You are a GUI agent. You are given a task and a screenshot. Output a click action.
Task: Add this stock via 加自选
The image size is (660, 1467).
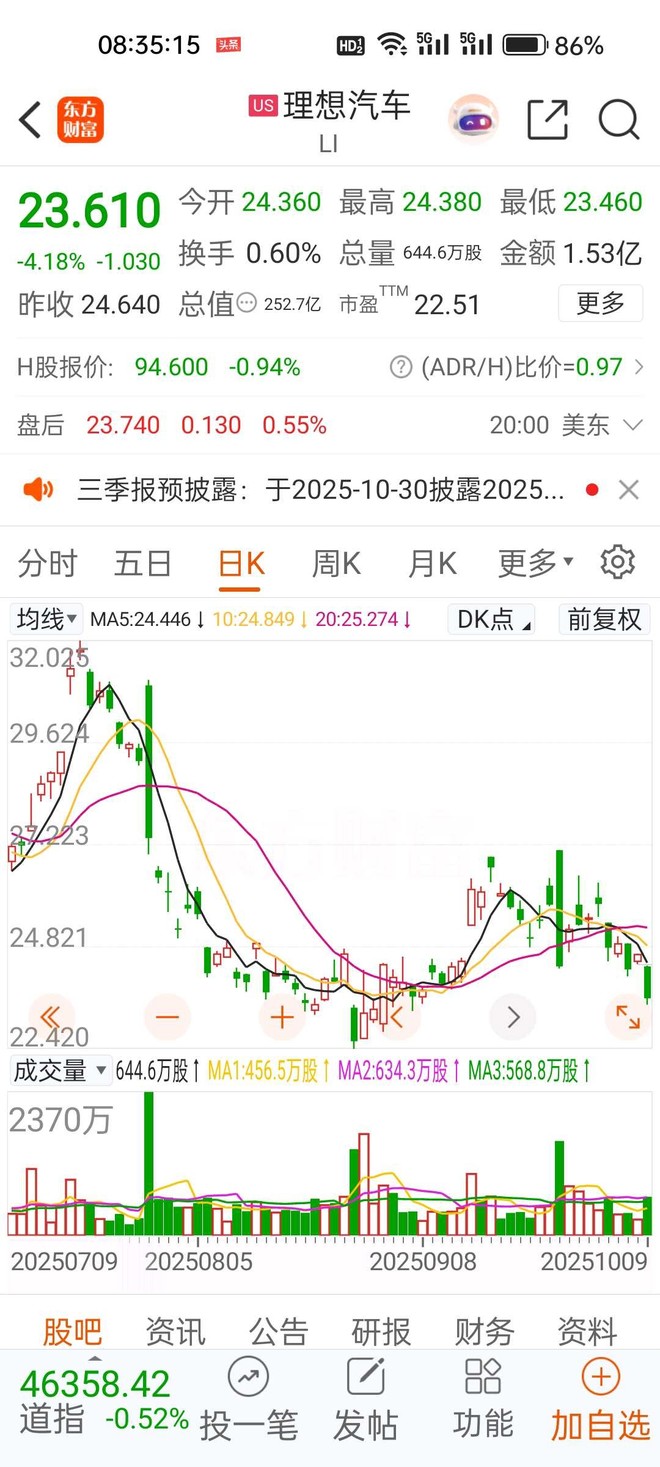tap(600, 1402)
